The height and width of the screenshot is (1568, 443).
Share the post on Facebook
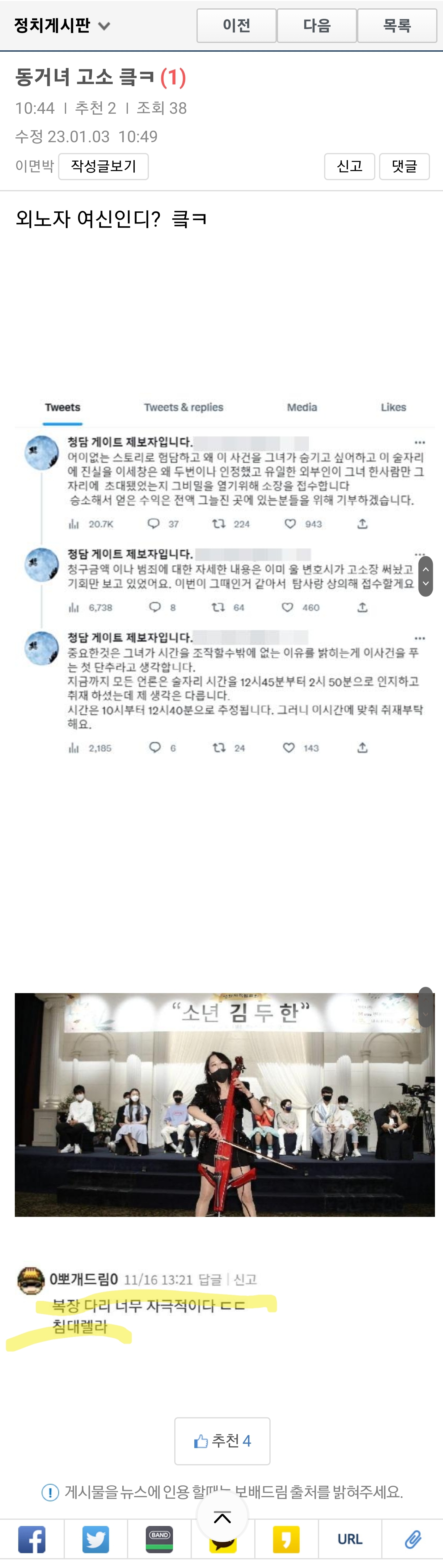pyautogui.click(x=32, y=1539)
